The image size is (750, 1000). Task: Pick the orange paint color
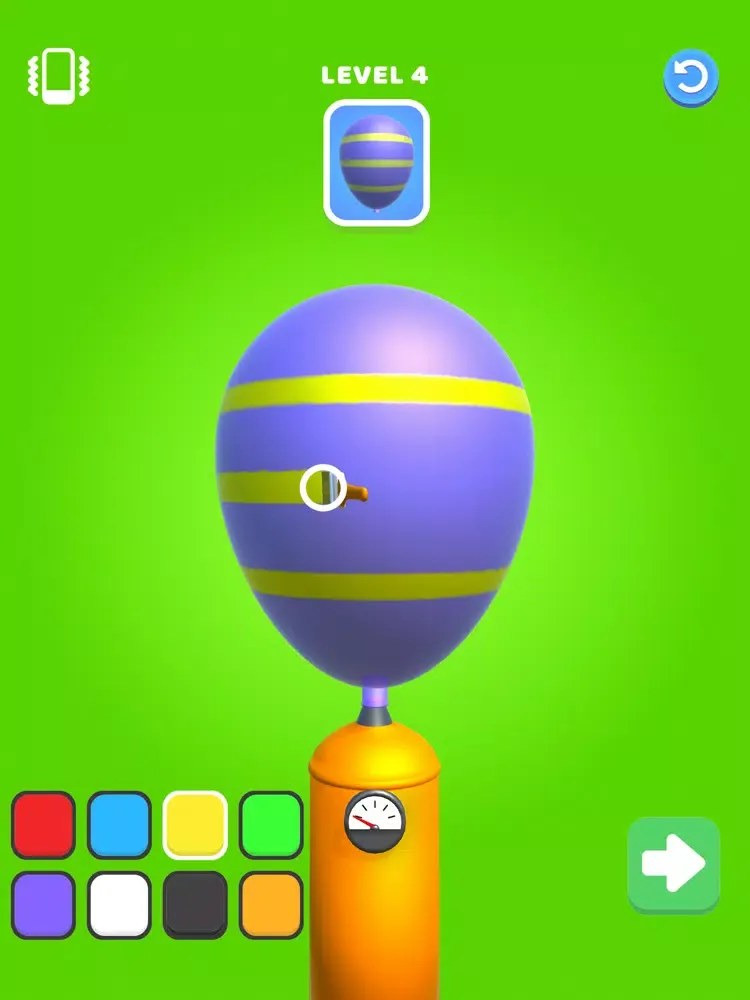(271, 904)
